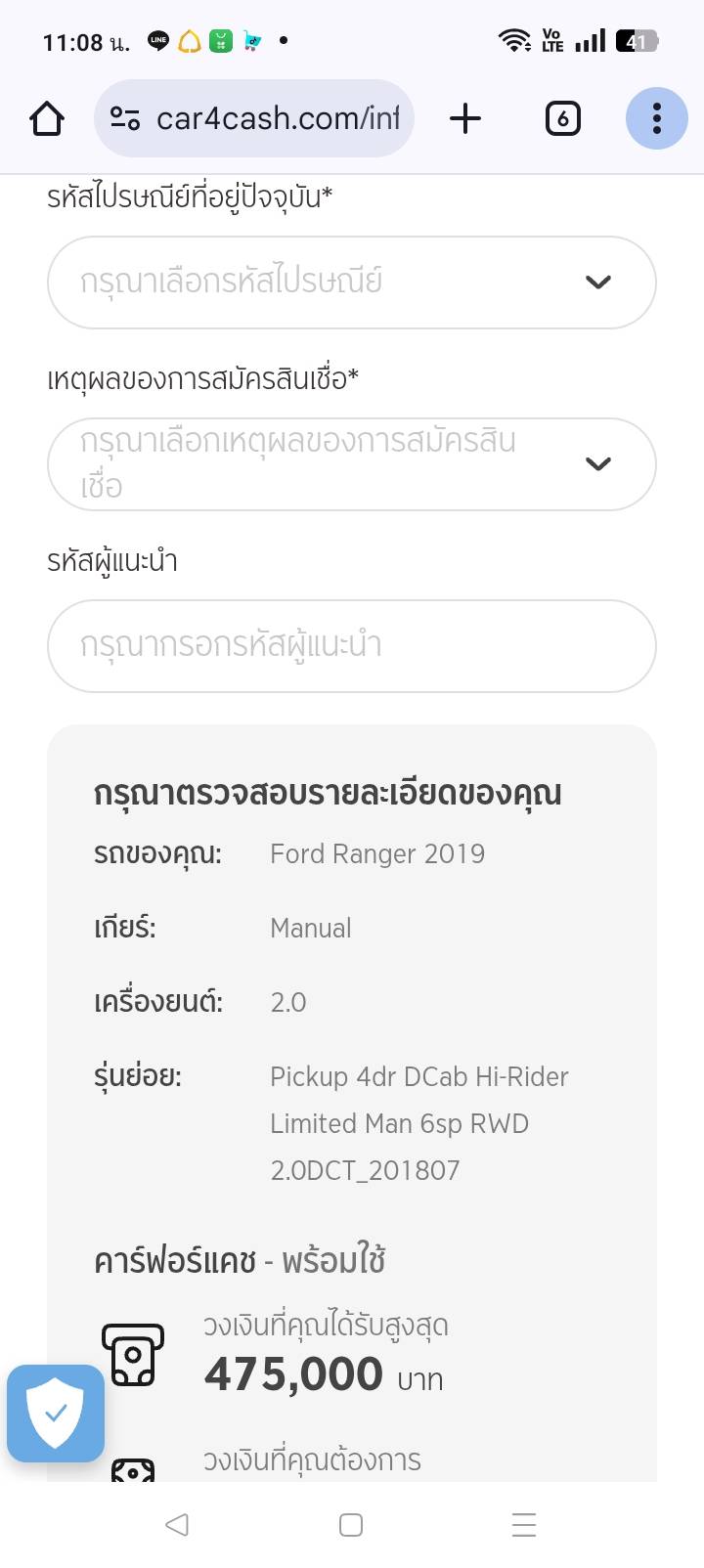Tap the blue shield security badge

[x=56, y=1413]
